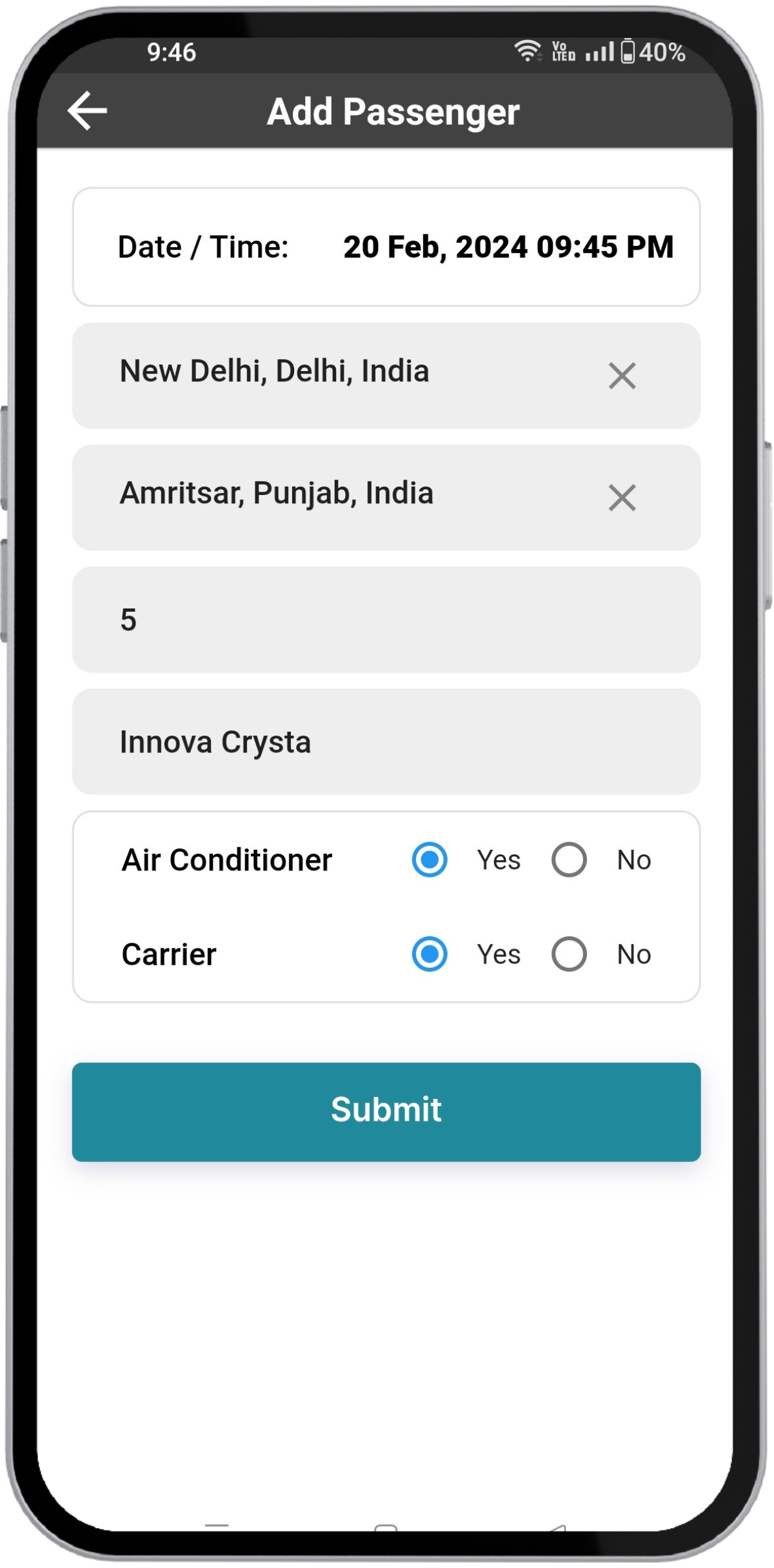This screenshot has height=1568, width=774.
Task: Edit the Innova Crysta vehicle field
Action: [386, 741]
